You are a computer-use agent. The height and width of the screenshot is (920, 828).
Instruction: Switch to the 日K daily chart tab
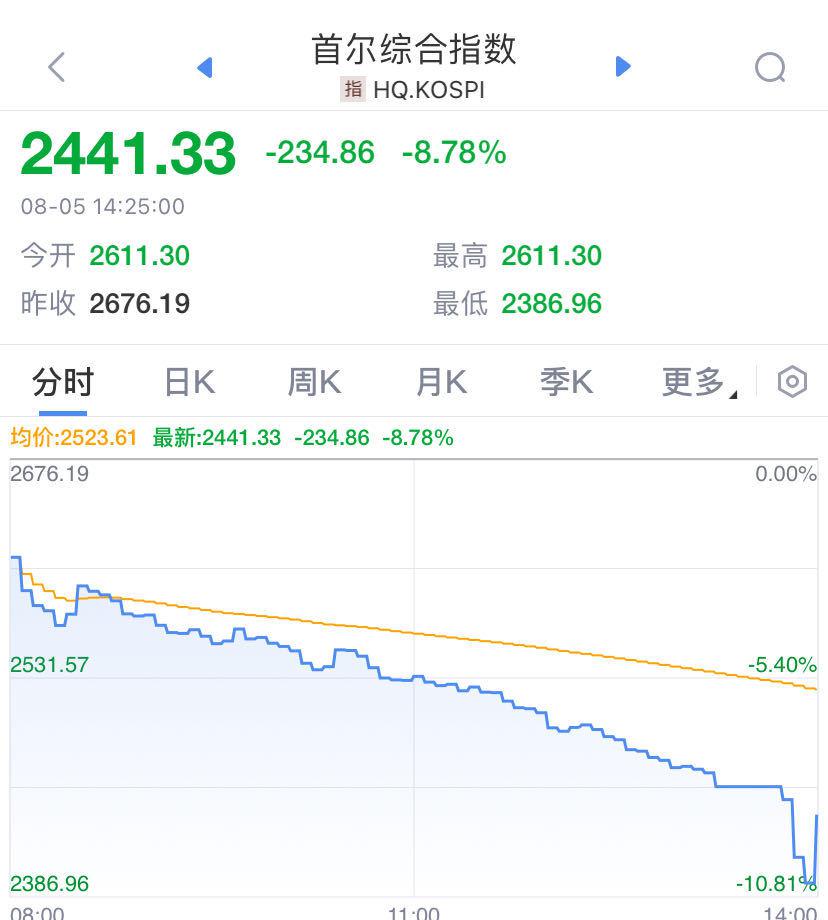tap(189, 382)
